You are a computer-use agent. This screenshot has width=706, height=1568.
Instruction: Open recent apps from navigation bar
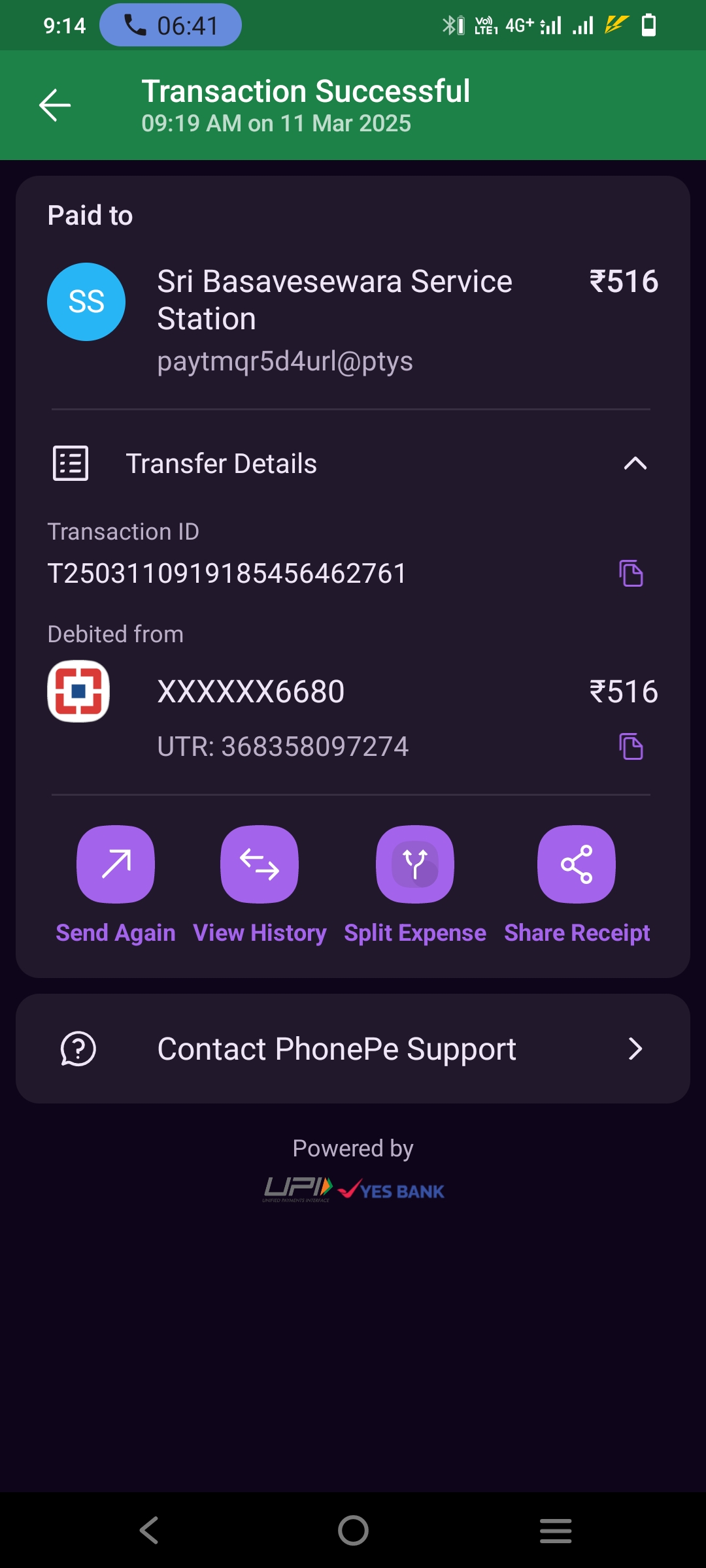[x=556, y=1530]
